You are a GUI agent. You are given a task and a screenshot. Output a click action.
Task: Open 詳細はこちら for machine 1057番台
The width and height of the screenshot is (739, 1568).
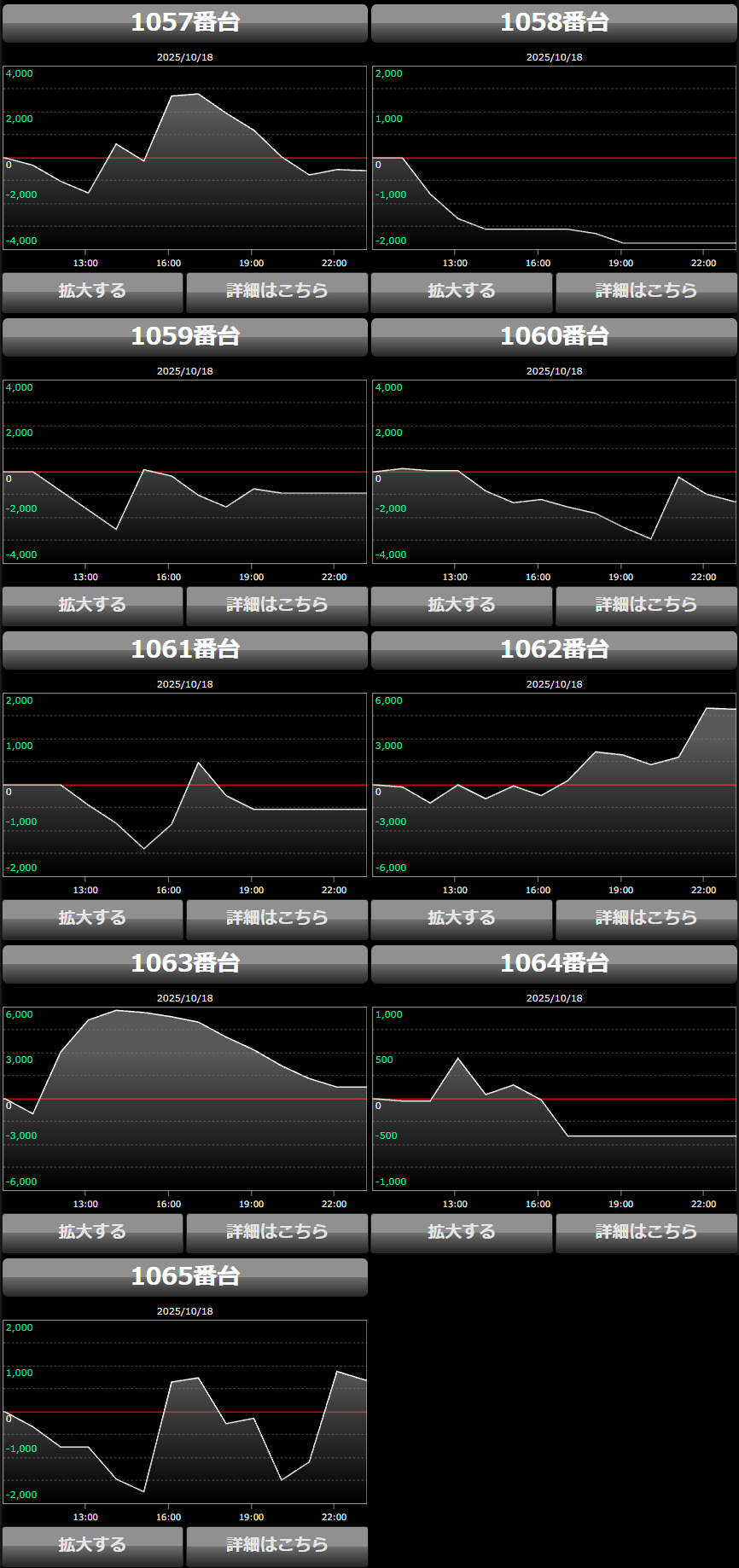276,292
